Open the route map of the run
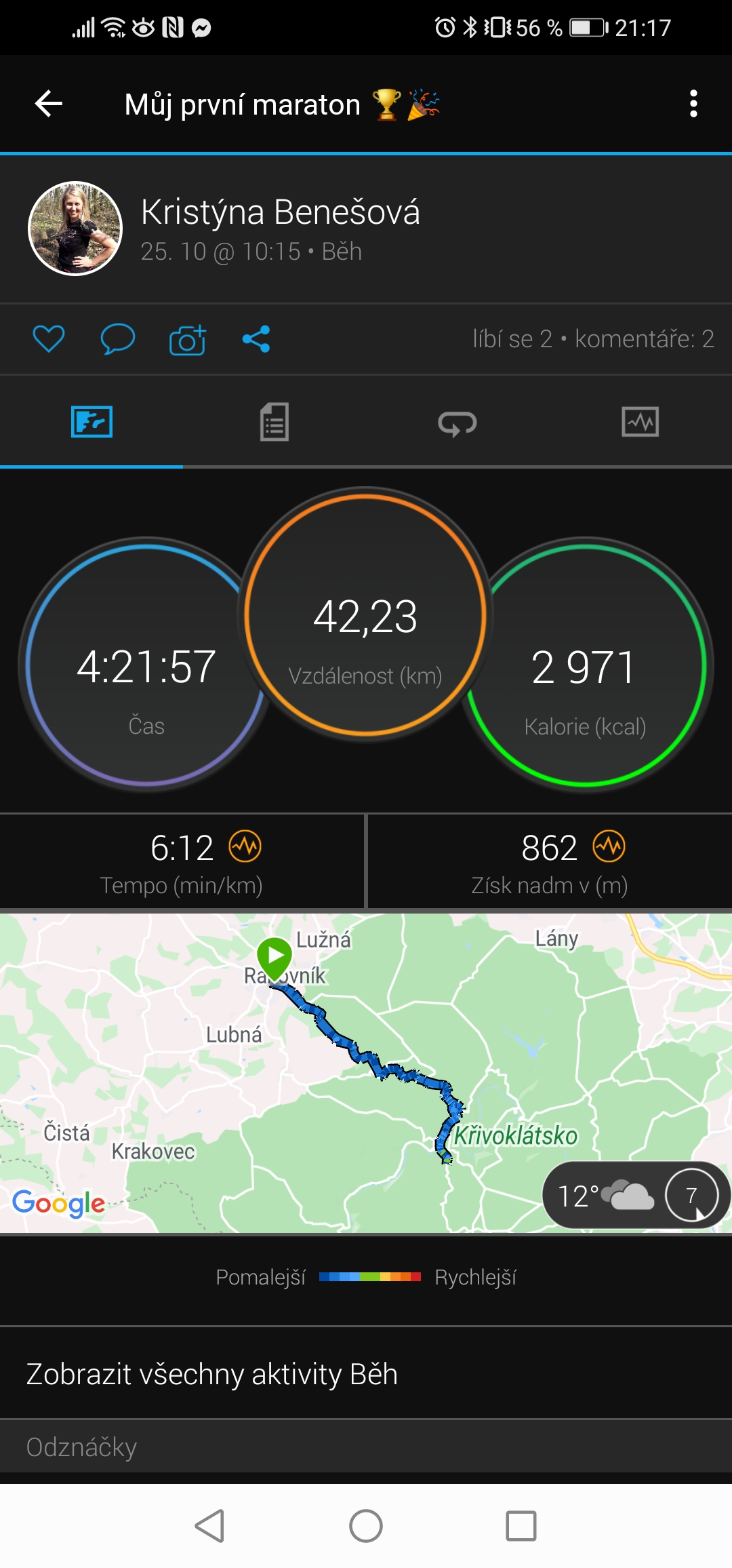The width and height of the screenshot is (732, 1568). point(366,1073)
